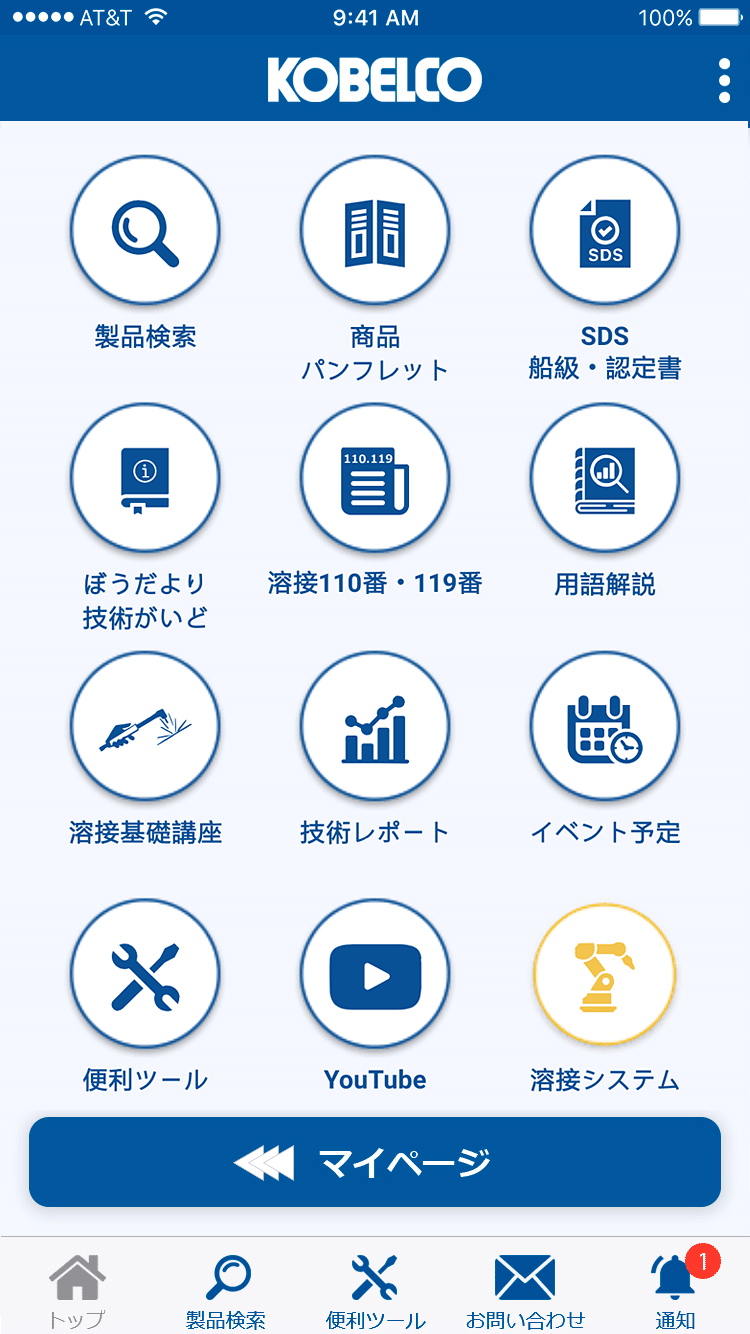Play the YouTube channel icon
750x1334 pixels.
[375, 973]
